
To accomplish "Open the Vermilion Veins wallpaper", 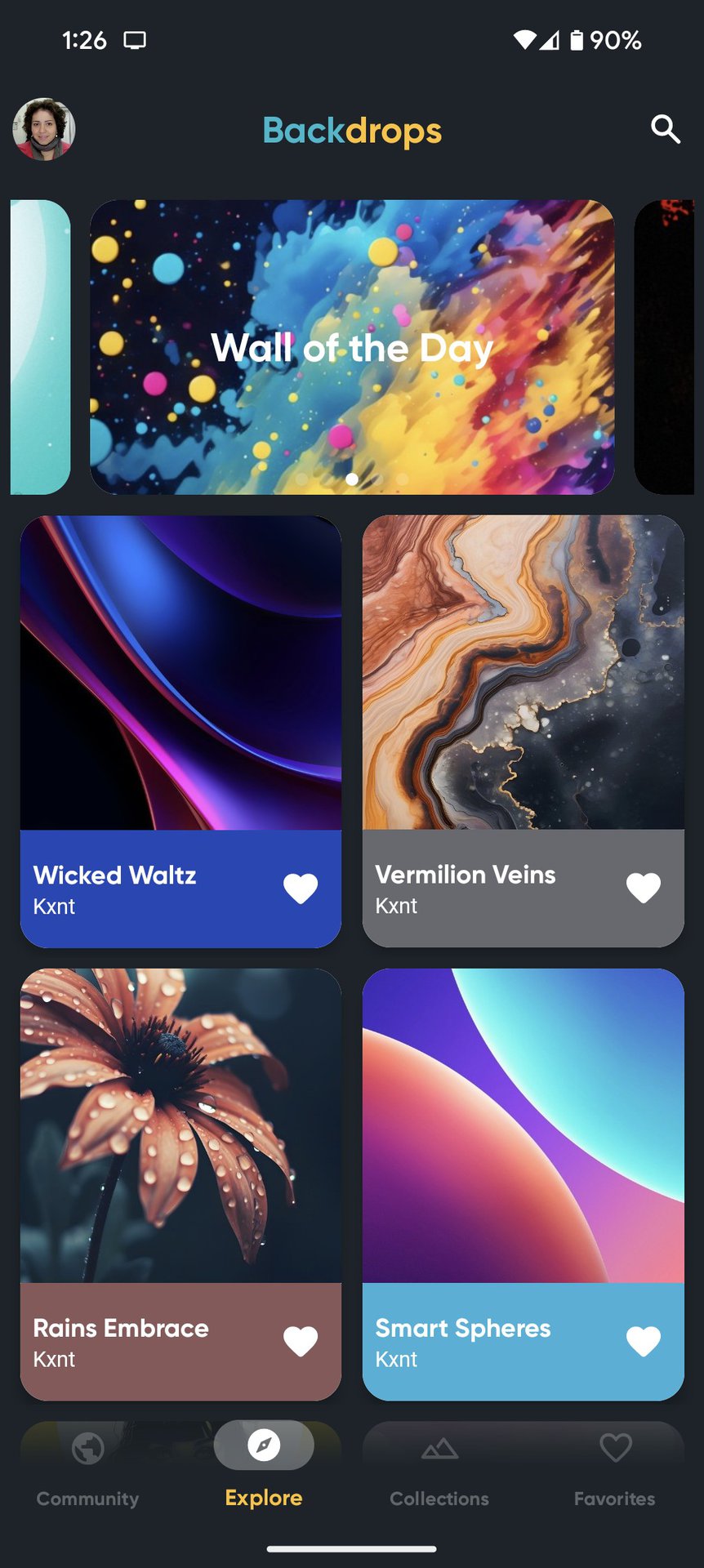I will point(523,673).
